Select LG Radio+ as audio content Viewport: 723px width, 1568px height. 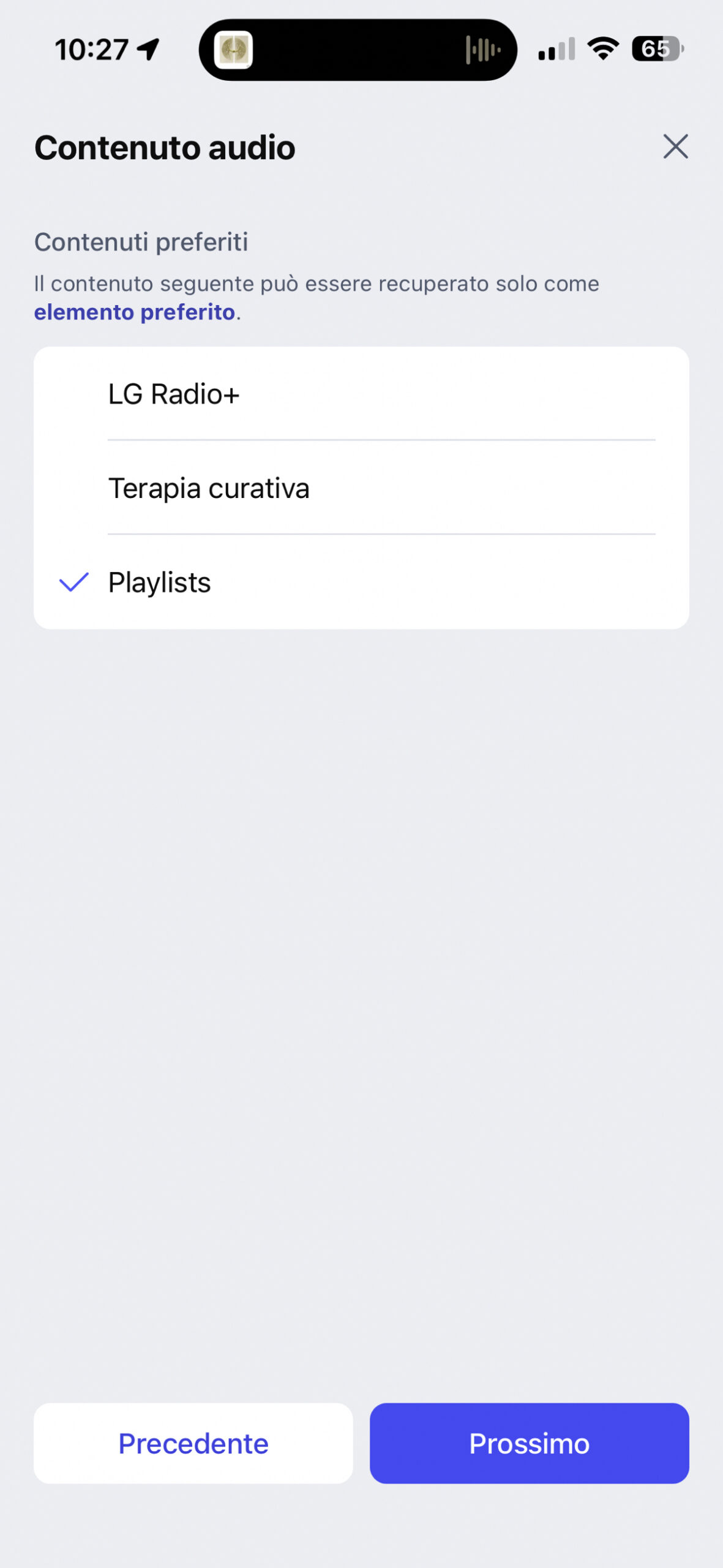pyautogui.click(x=361, y=394)
